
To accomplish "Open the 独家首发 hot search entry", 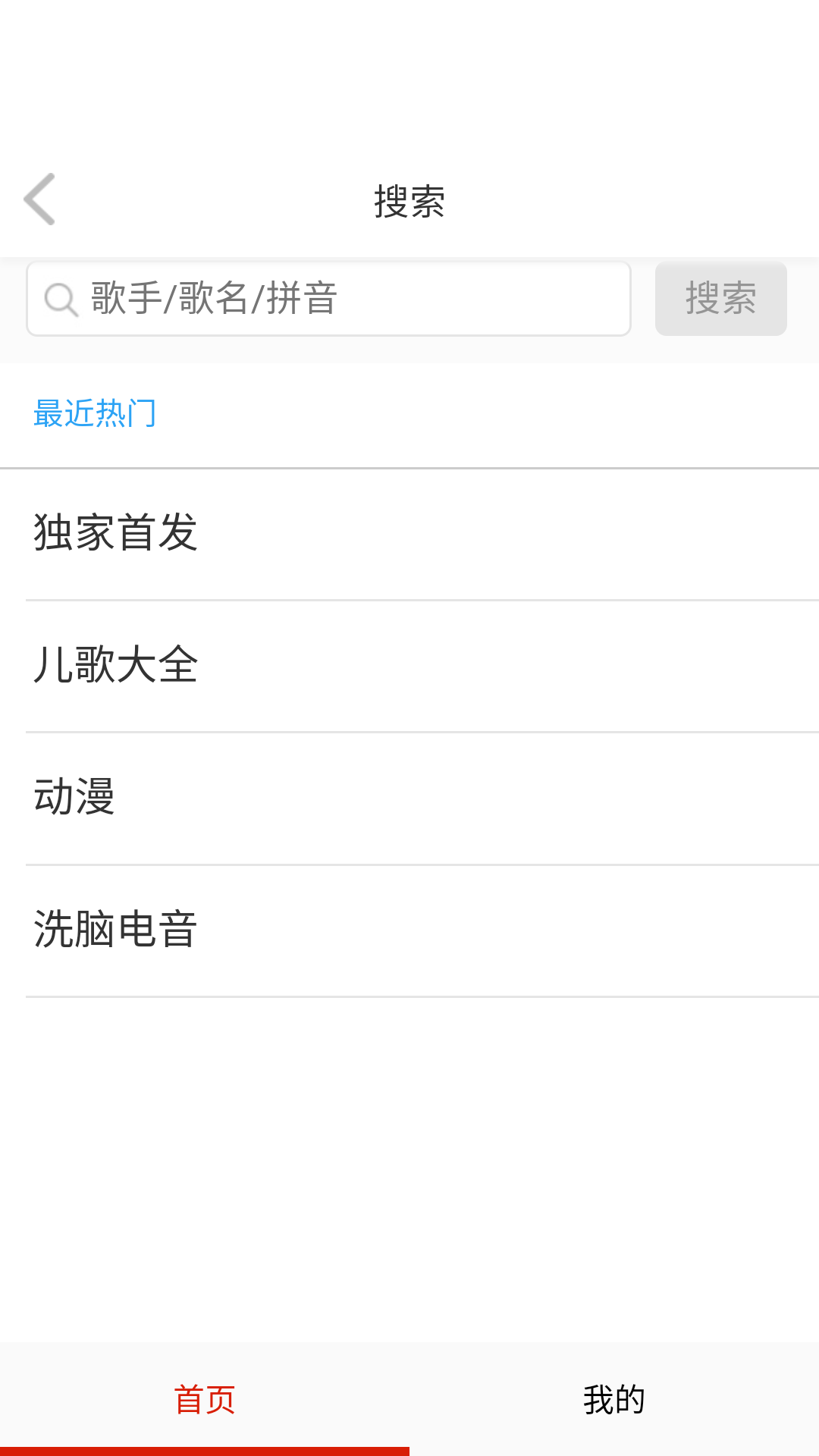I will [115, 533].
